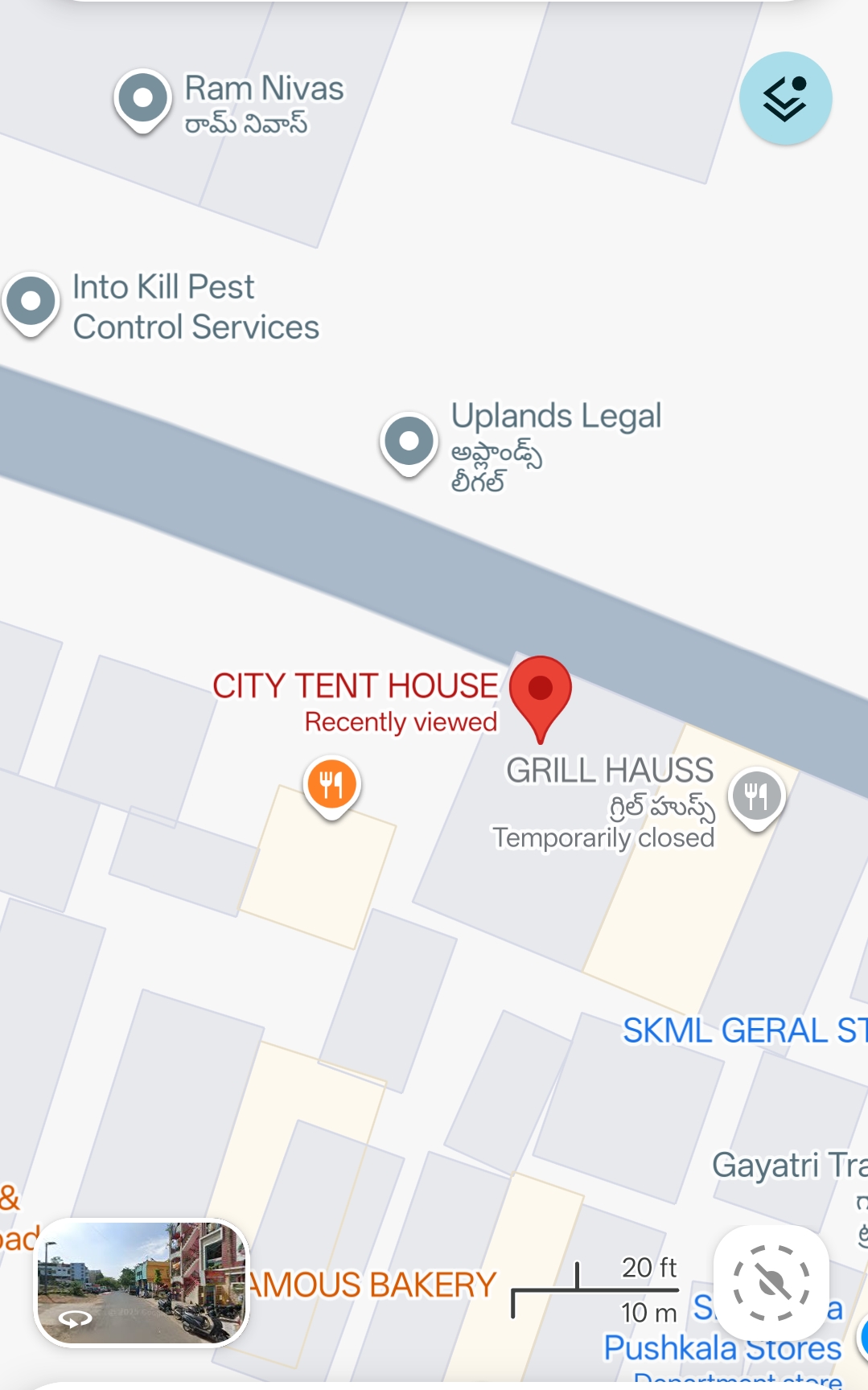Open the Uplands Legal place marker

coord(409,442)
